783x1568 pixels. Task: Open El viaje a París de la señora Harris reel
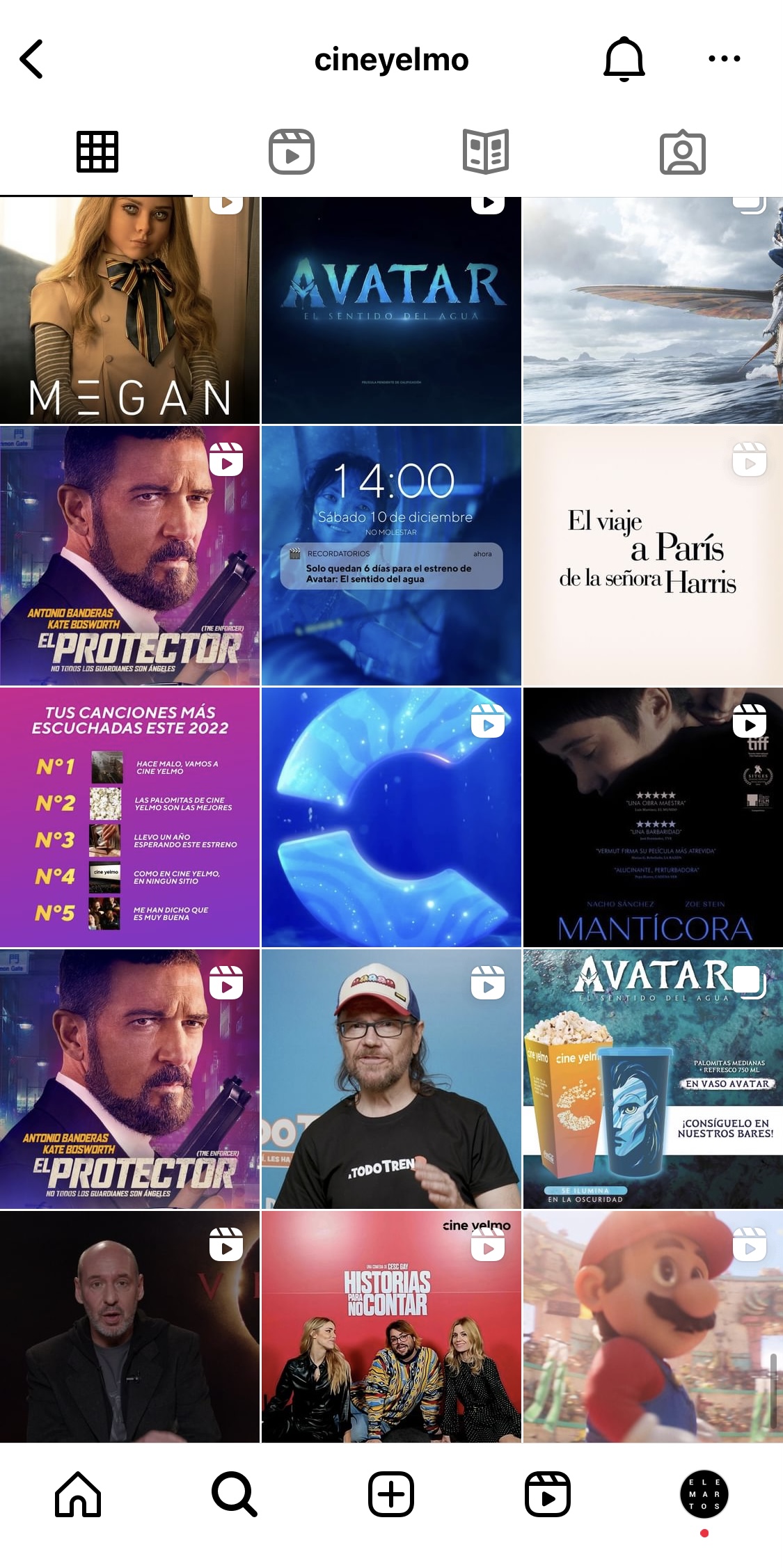(653, 555)
